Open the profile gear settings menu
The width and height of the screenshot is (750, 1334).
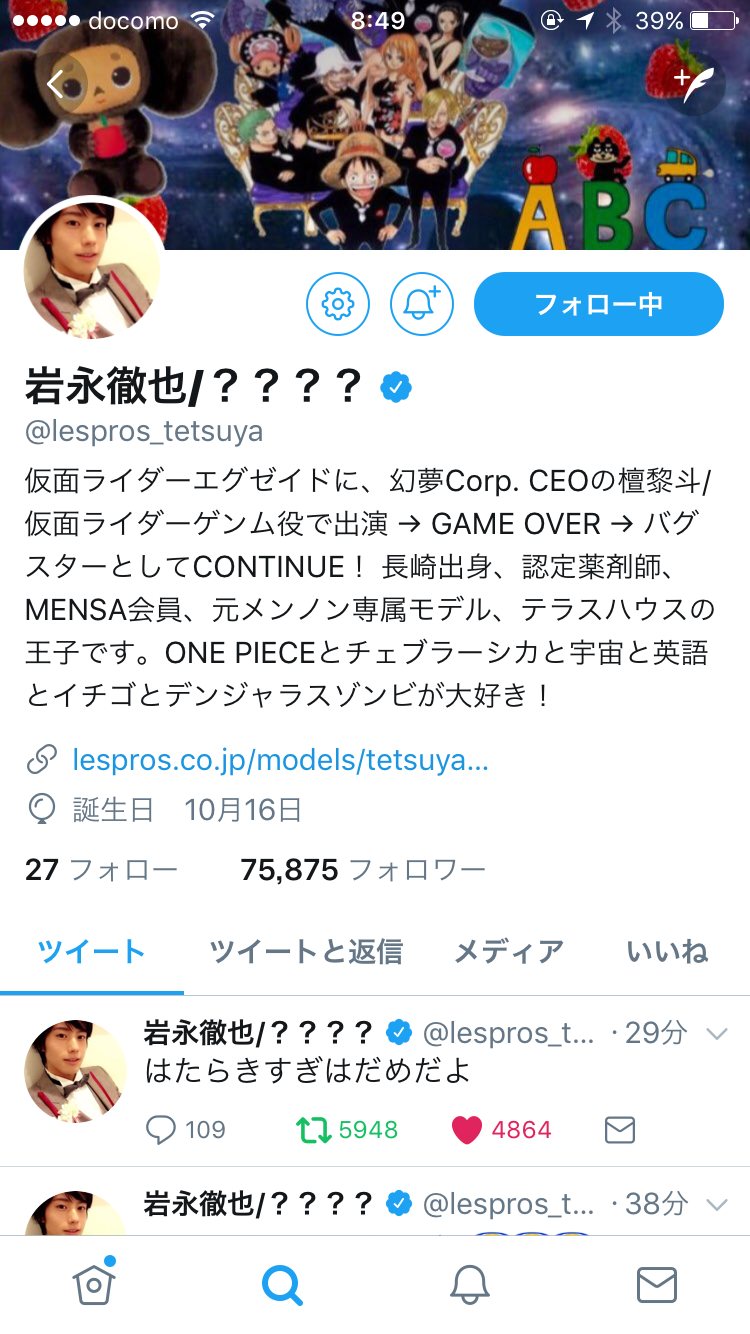coord(338,303)
